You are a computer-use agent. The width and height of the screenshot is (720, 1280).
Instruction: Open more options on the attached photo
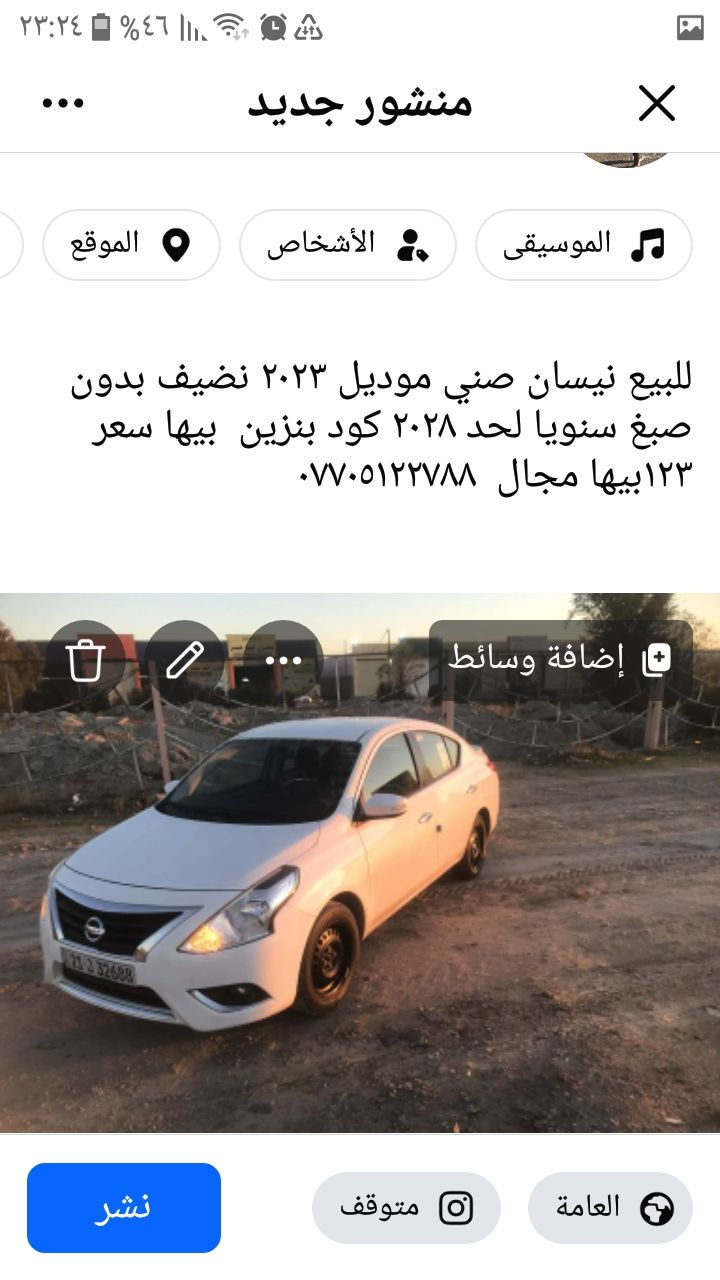[x=284, y=660]
